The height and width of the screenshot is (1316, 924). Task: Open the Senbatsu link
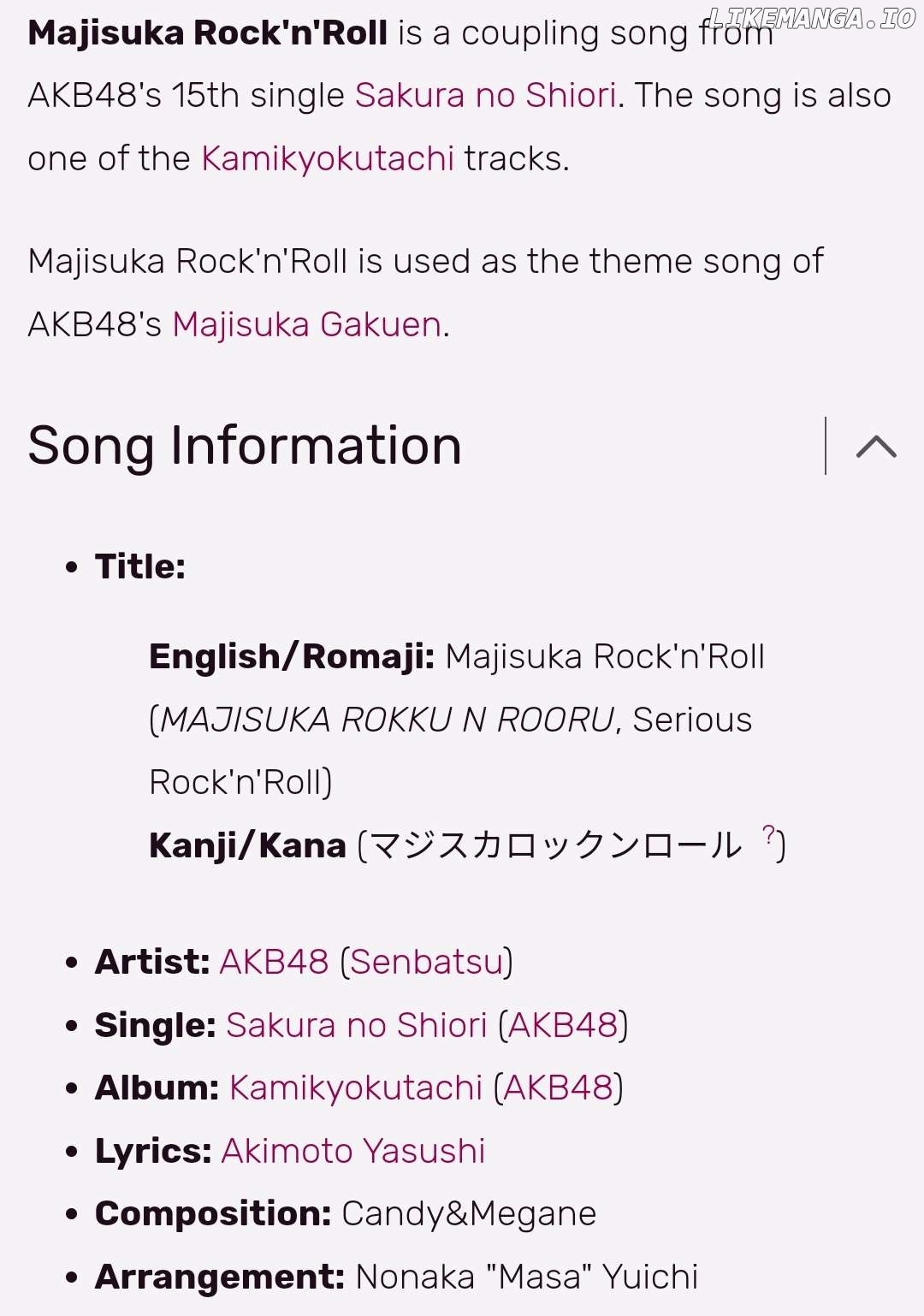[426, 963]
